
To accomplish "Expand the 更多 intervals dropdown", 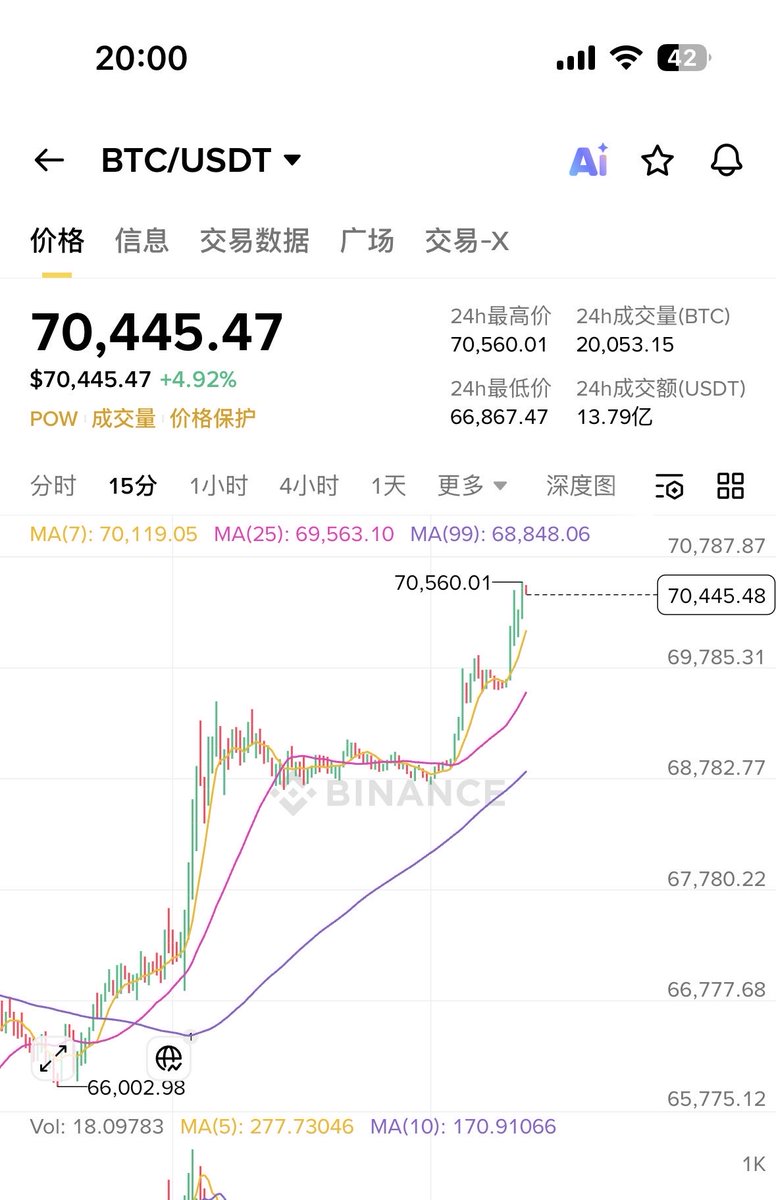I will tap(472, 486).
